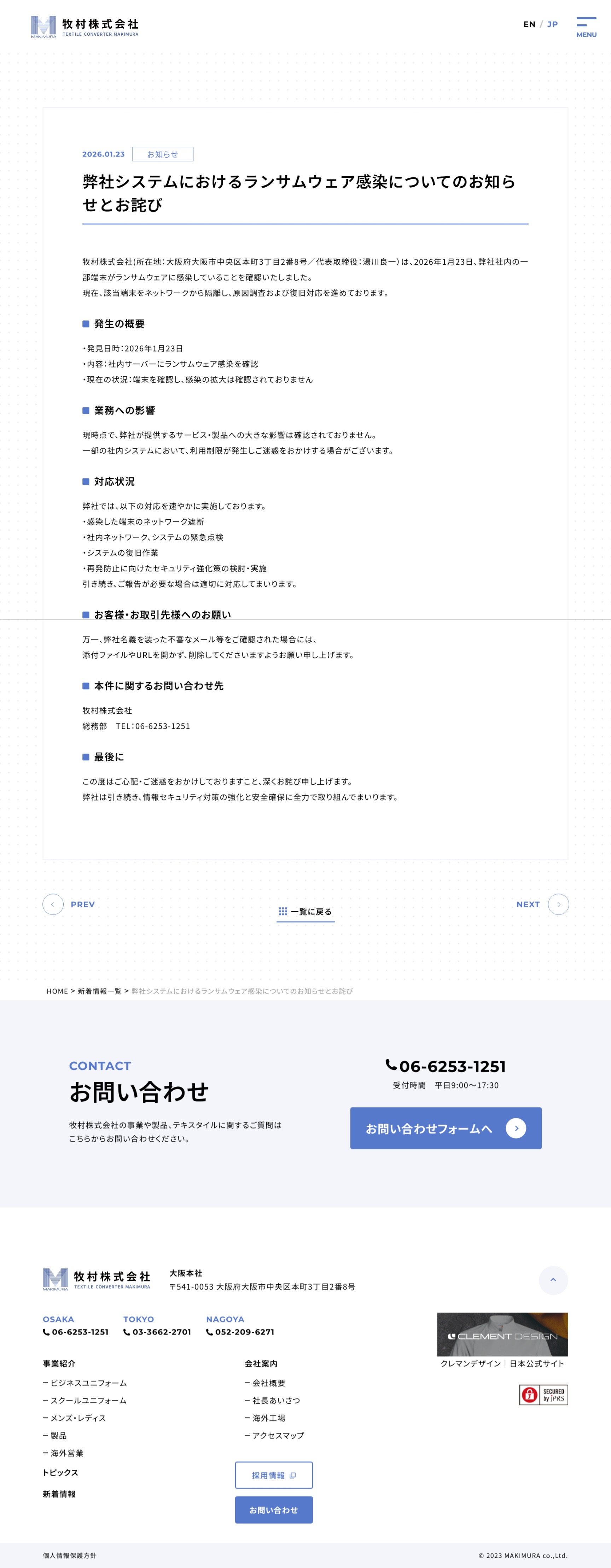The image size is (611, 1568).
Task: Switch language to JP
Action: (x=552, y=24)
